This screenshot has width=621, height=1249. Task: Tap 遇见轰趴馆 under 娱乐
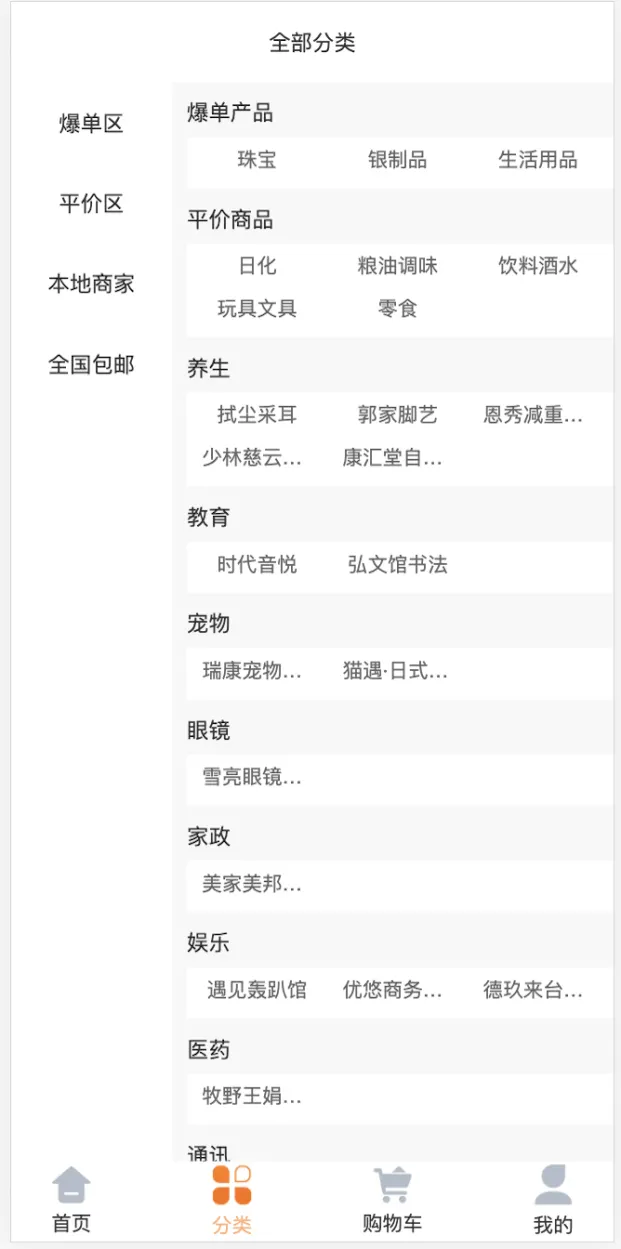pyautogui.click(x=257, y=991)
